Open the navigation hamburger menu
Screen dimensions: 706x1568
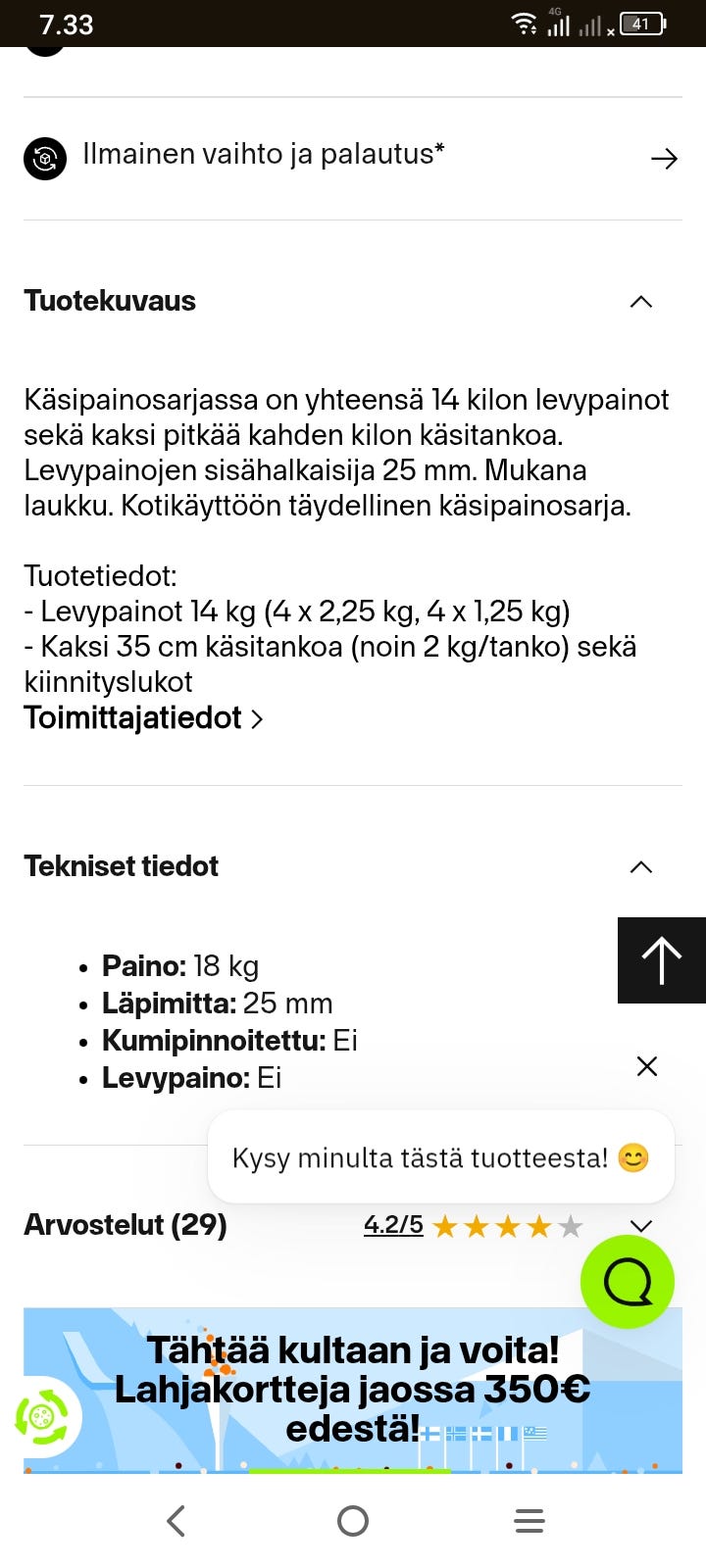tap(529, 1521)
